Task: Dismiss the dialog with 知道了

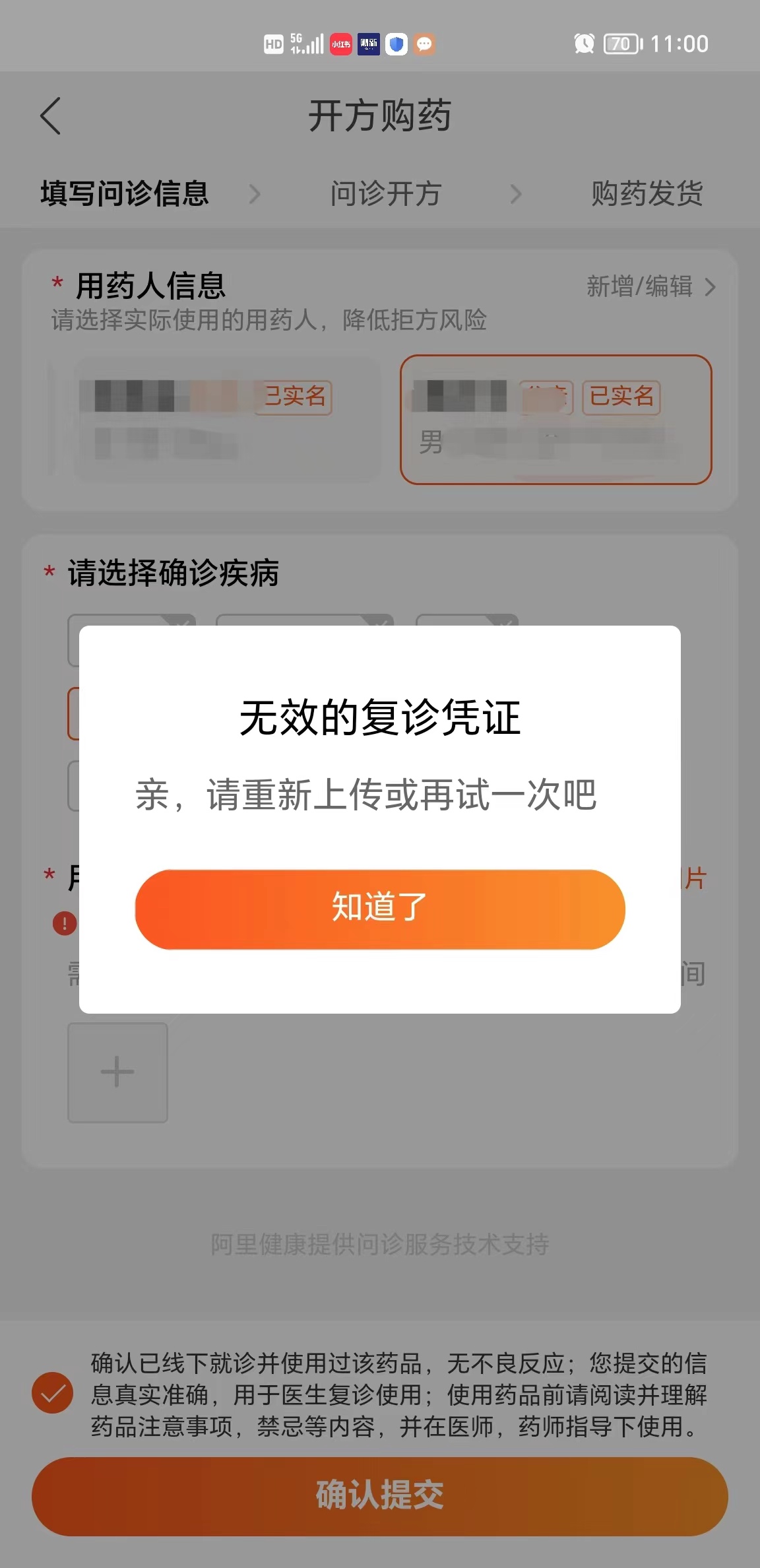Action: coord(379,909)
